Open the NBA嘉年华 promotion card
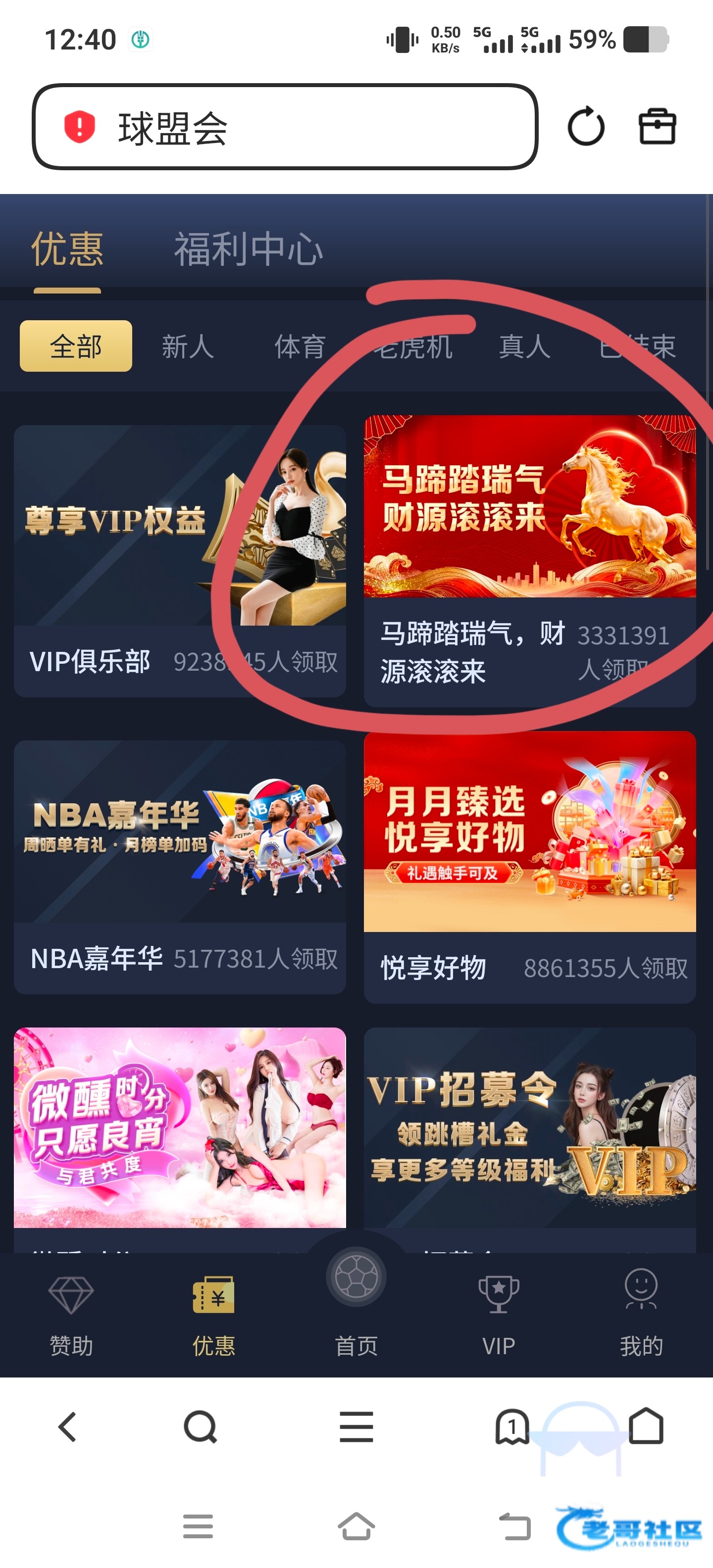This screenshot has height=1568, width=713. tap(180, 866)
